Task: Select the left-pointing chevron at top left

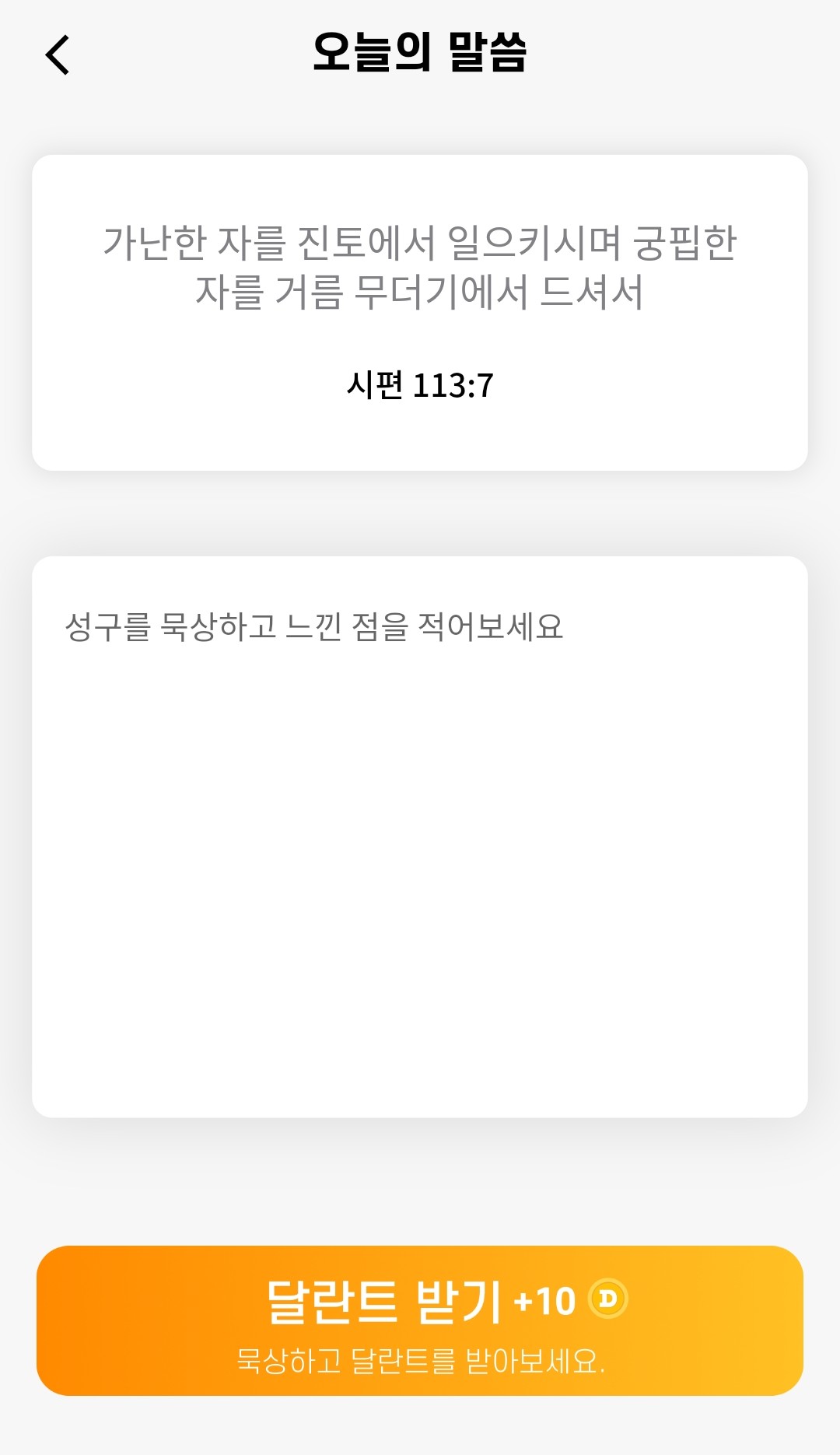Action: 58,56
